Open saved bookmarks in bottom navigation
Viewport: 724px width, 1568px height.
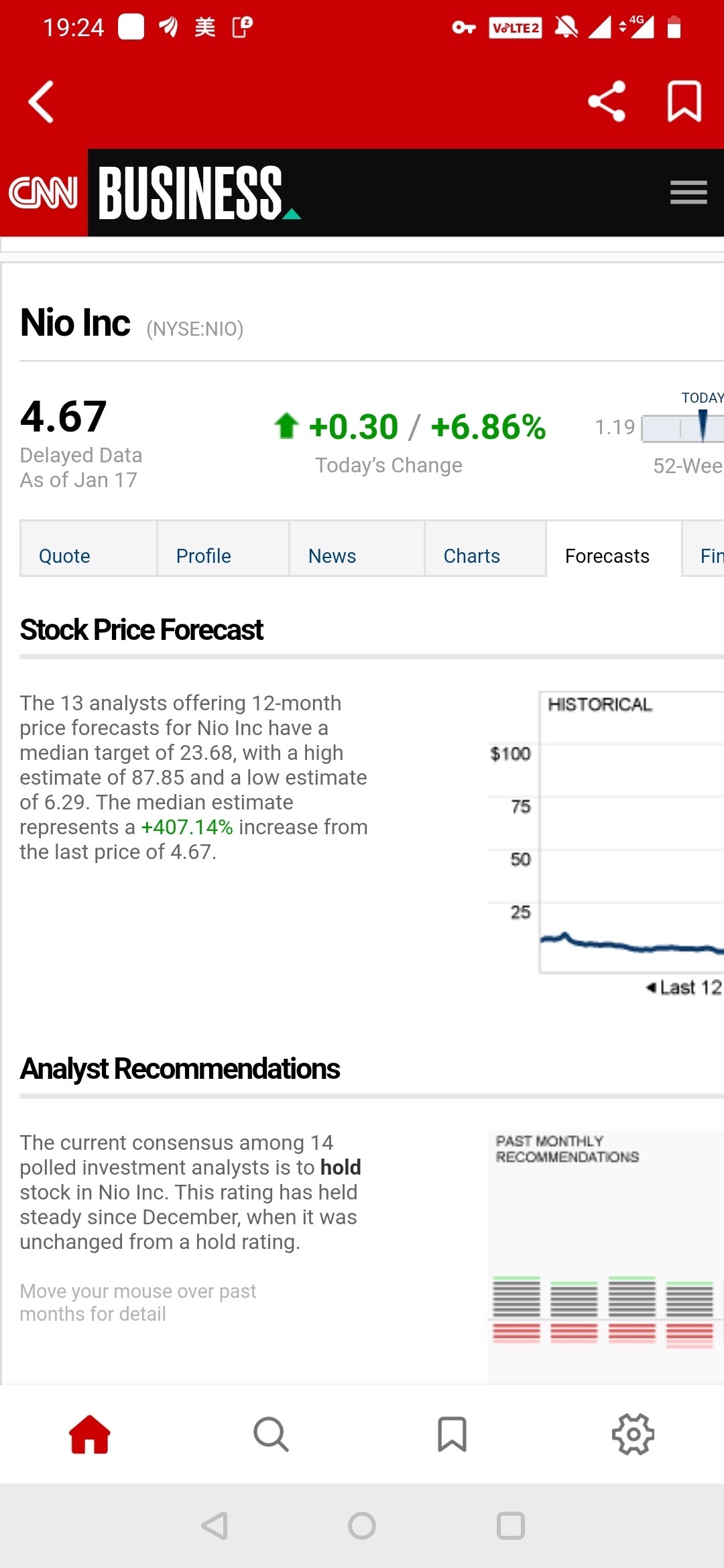coord(452,1434)
